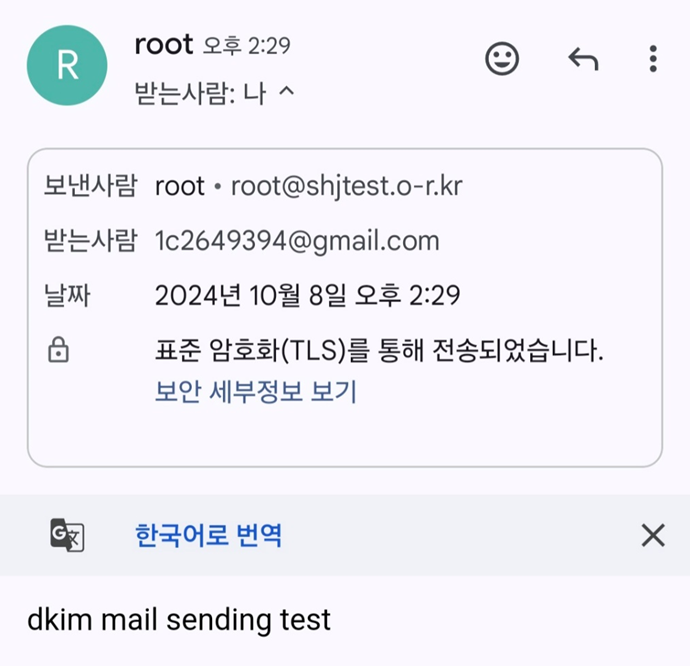
Task: Reply to the email from root
Action: pos(583,59)
